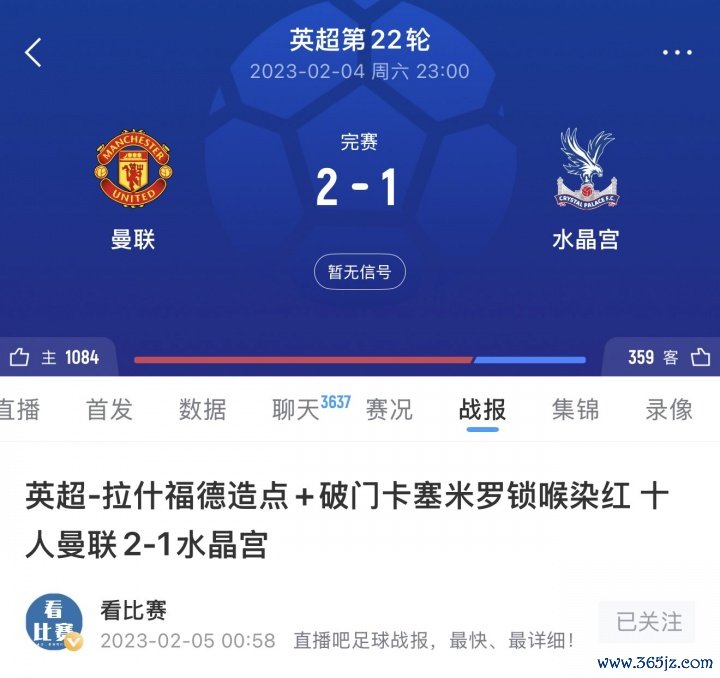Open the 聊天 chat tab
This screenshot has width=720, height=678.
pyautogui.click(x=297, y=409)
